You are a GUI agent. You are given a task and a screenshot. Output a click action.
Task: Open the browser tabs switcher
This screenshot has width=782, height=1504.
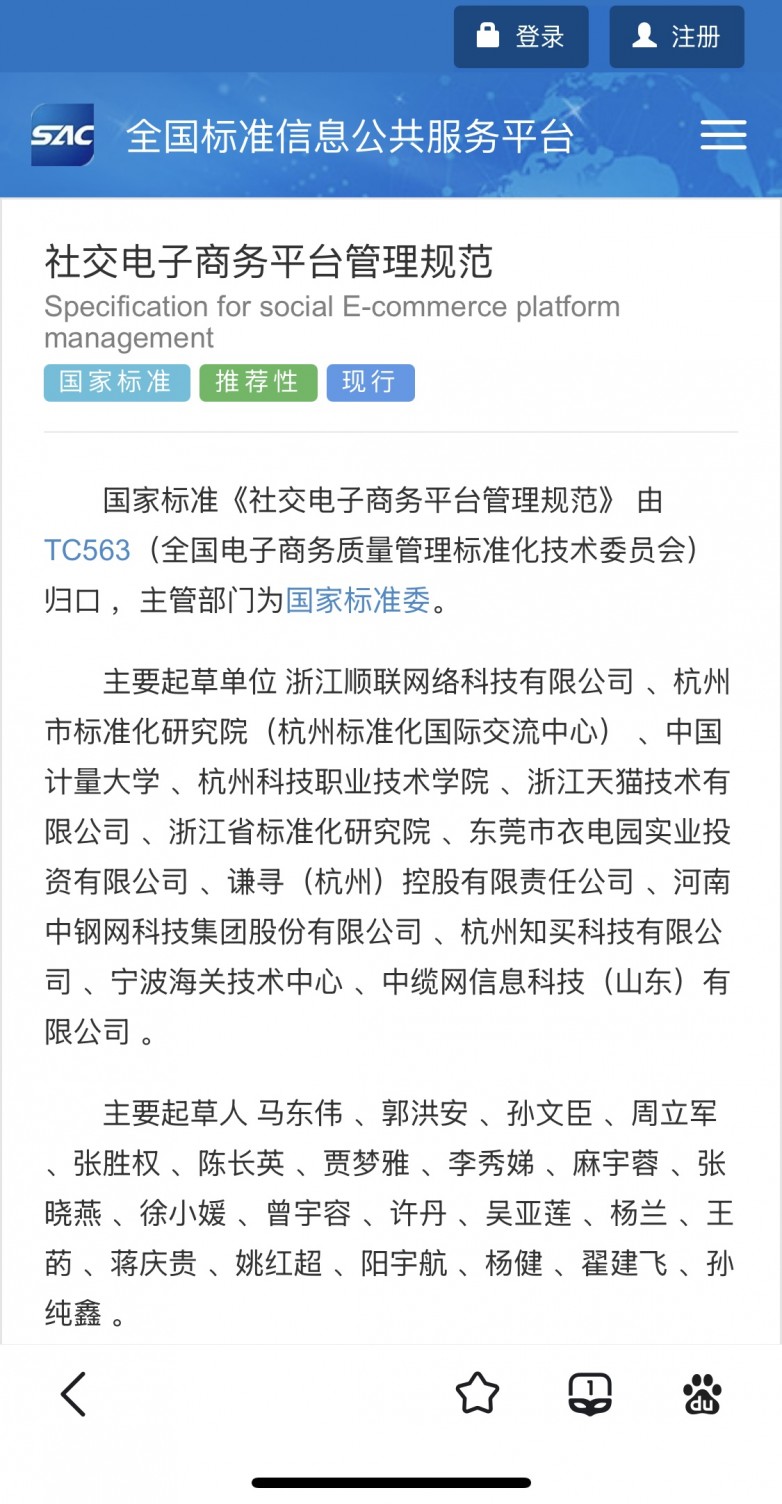590,1393
